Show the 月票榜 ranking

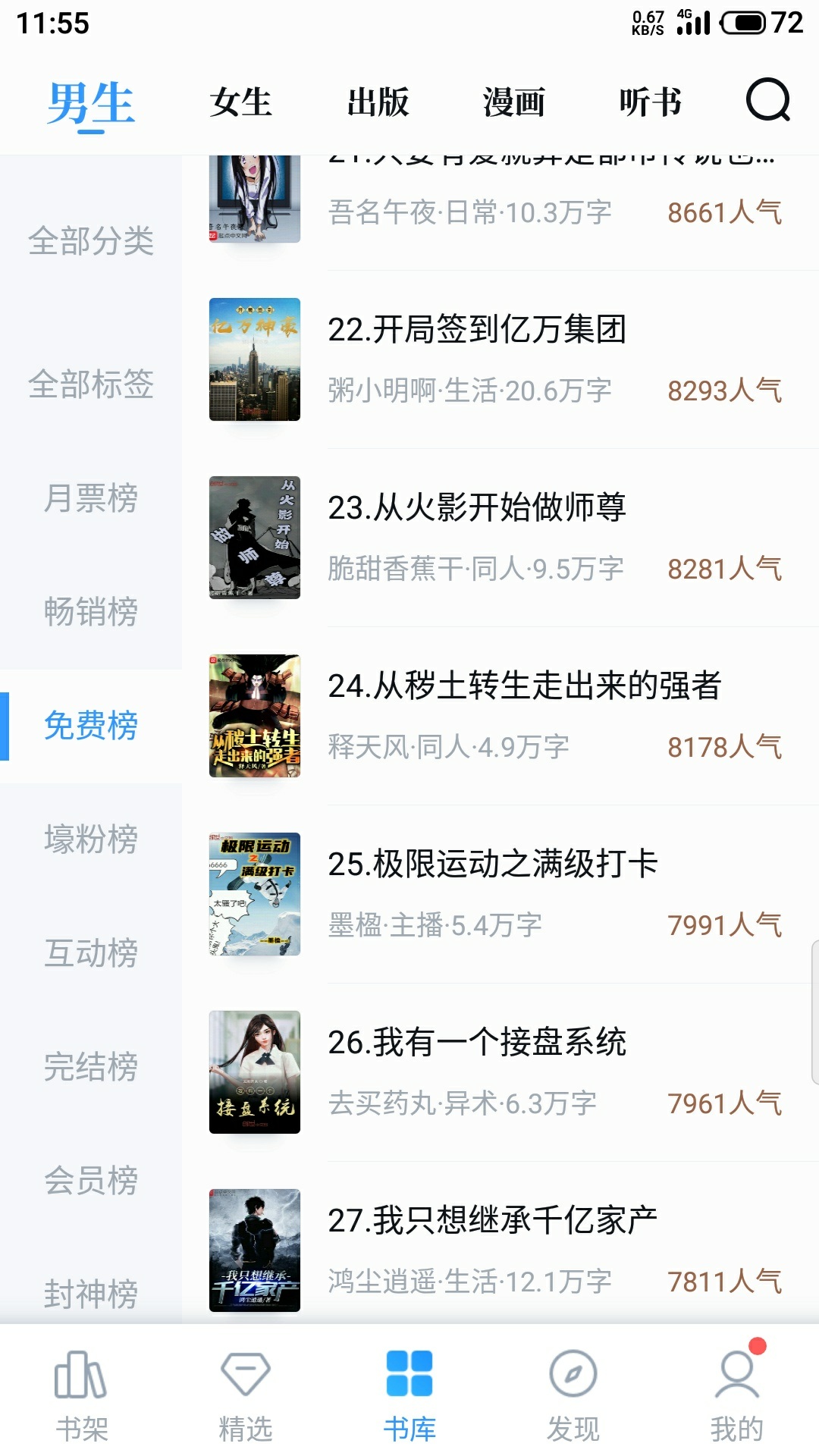click(x=91, y=498)
